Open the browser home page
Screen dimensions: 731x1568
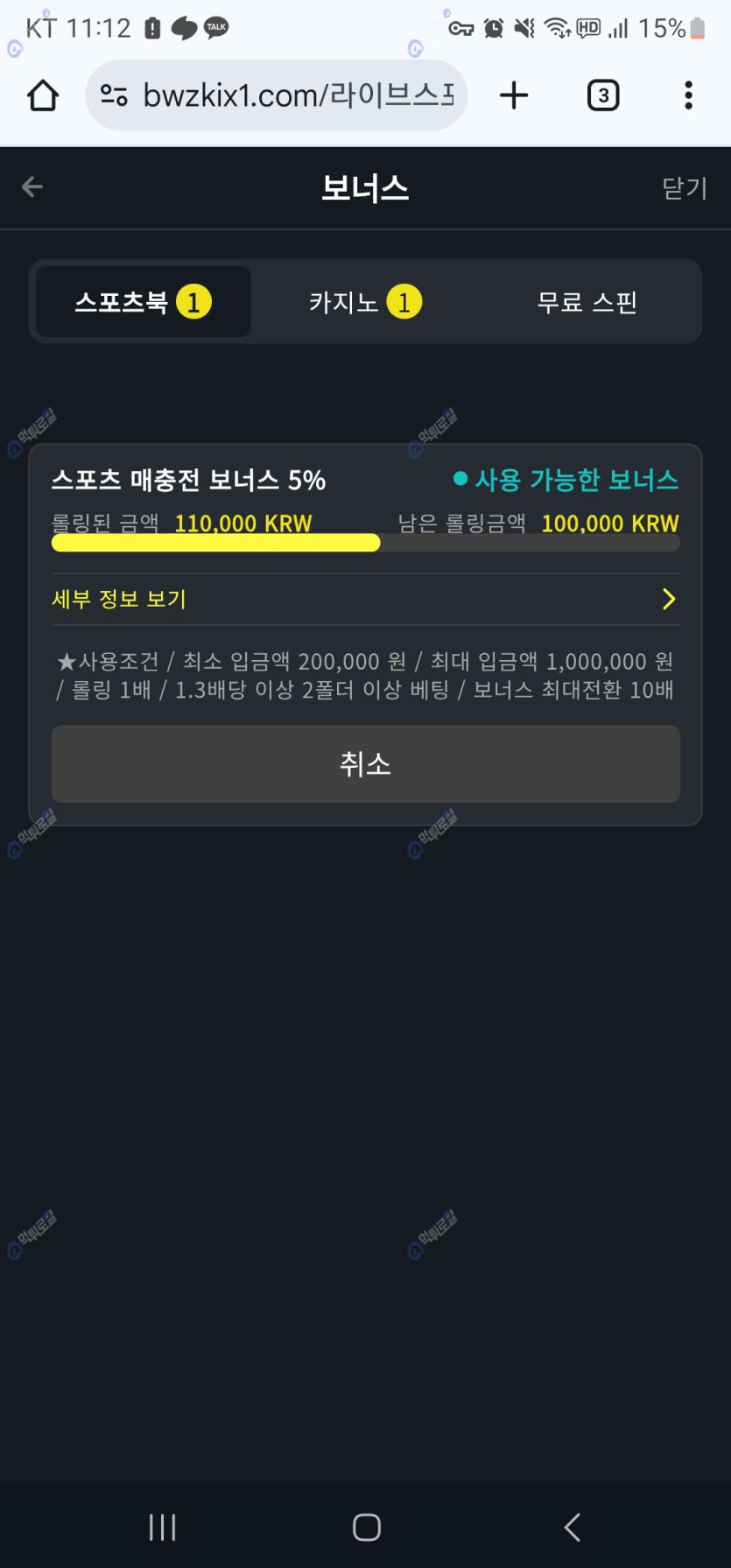coord(43,95)
